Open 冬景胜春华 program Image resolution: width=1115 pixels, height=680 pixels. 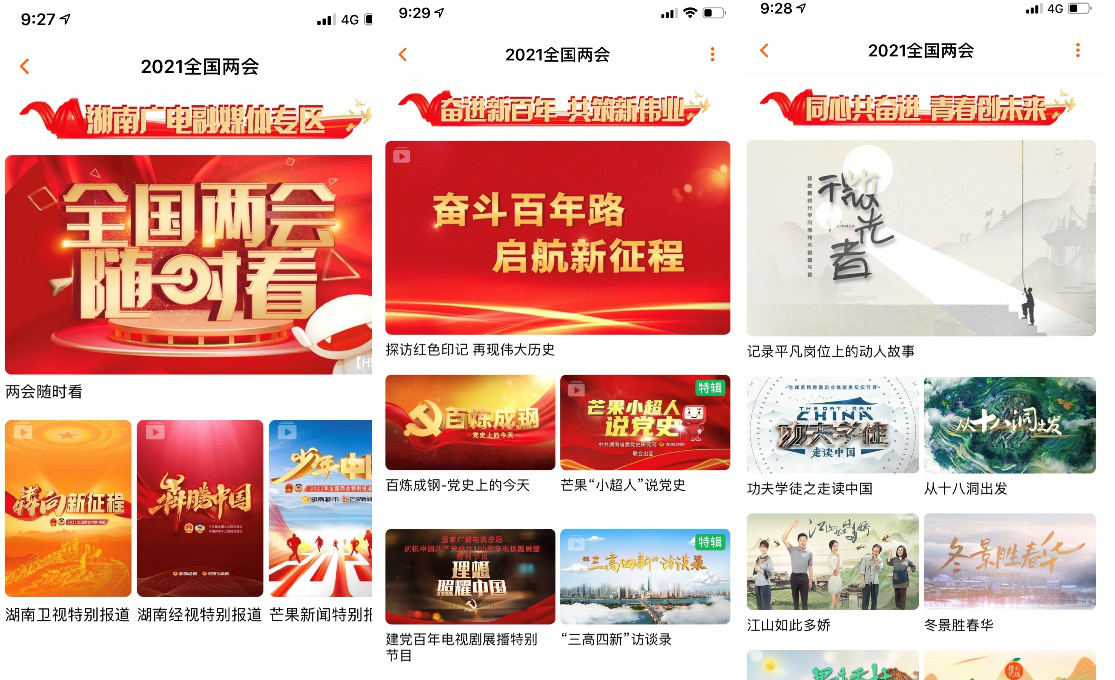[1009, 562]
